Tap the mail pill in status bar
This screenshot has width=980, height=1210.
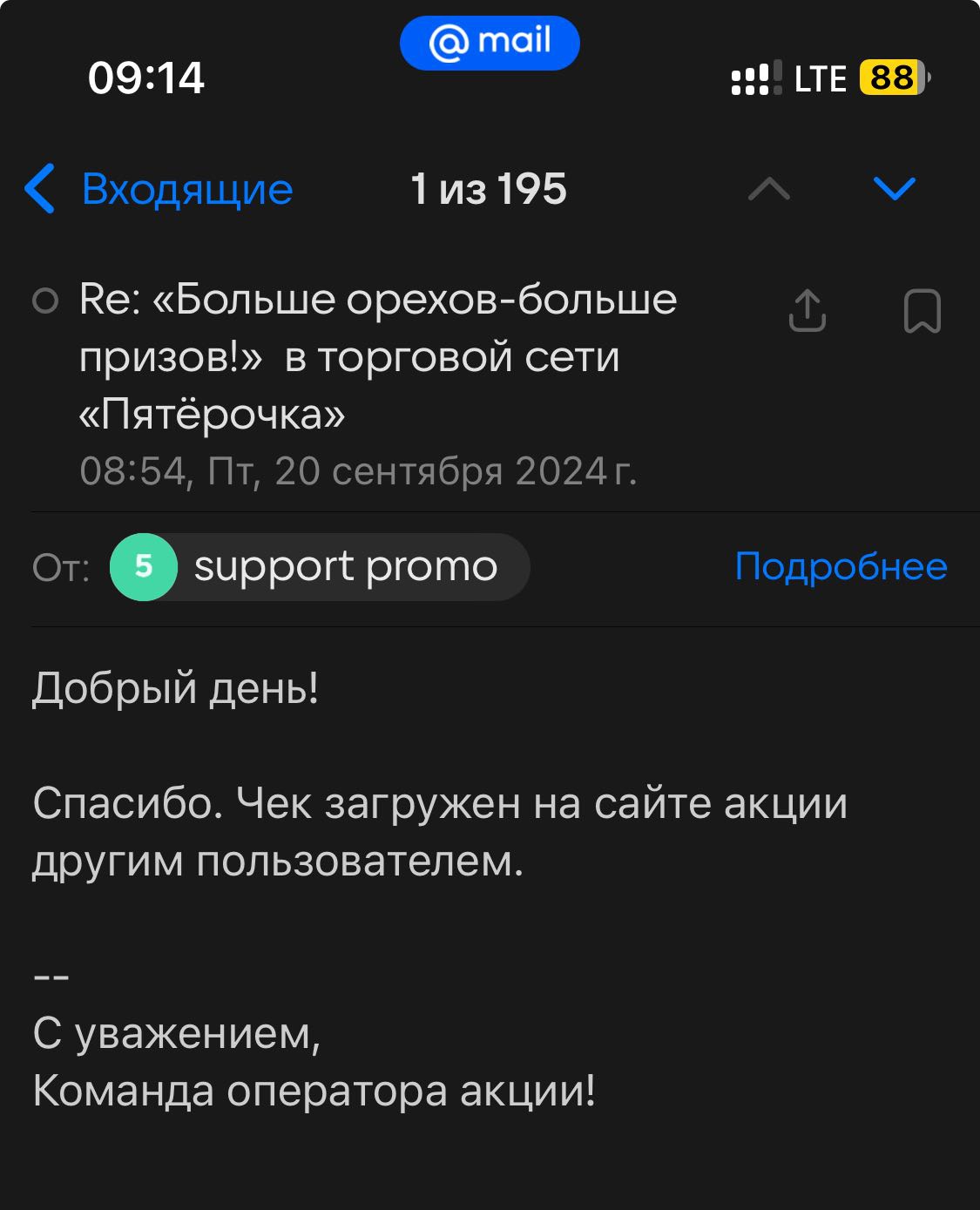[x=490, y=43]
